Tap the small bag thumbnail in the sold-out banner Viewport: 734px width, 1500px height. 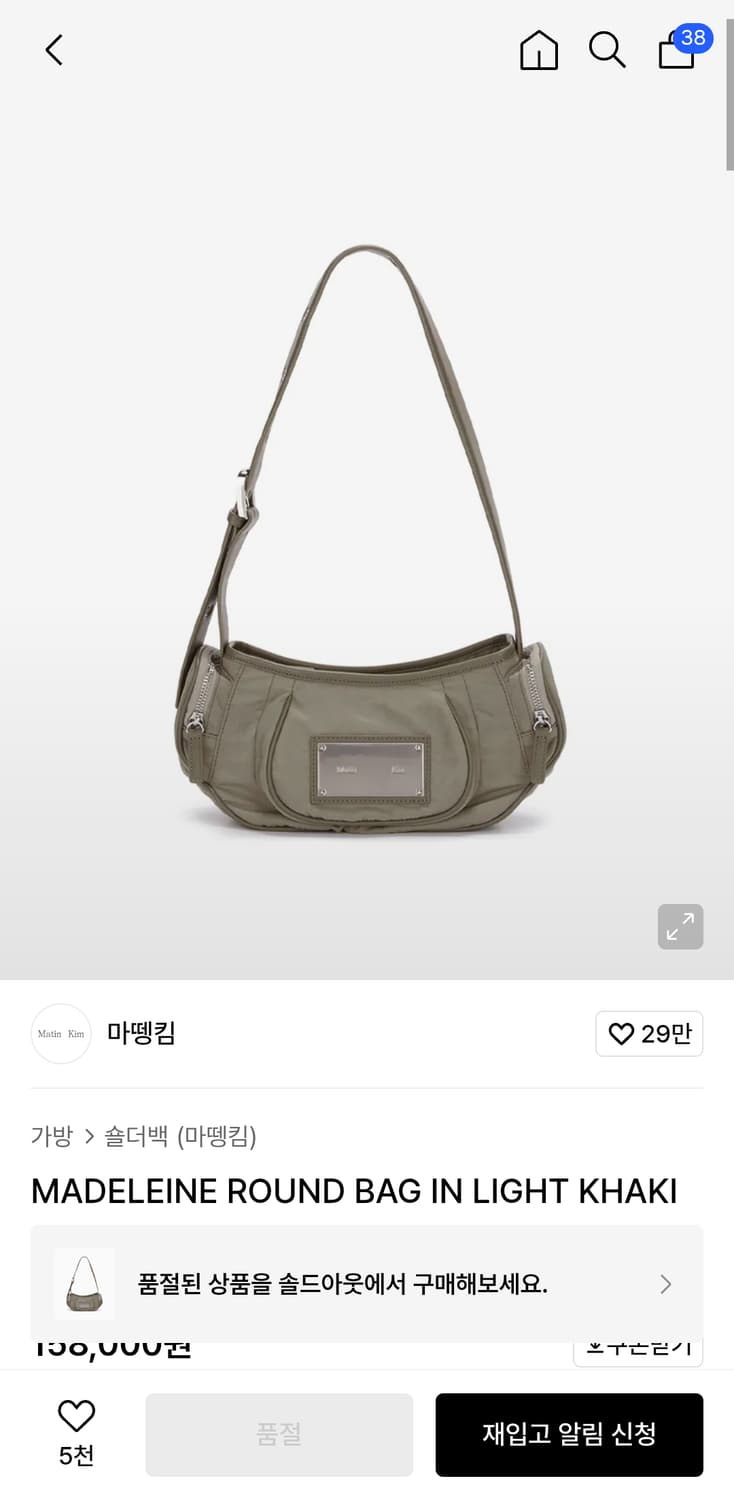[83, 1283]
